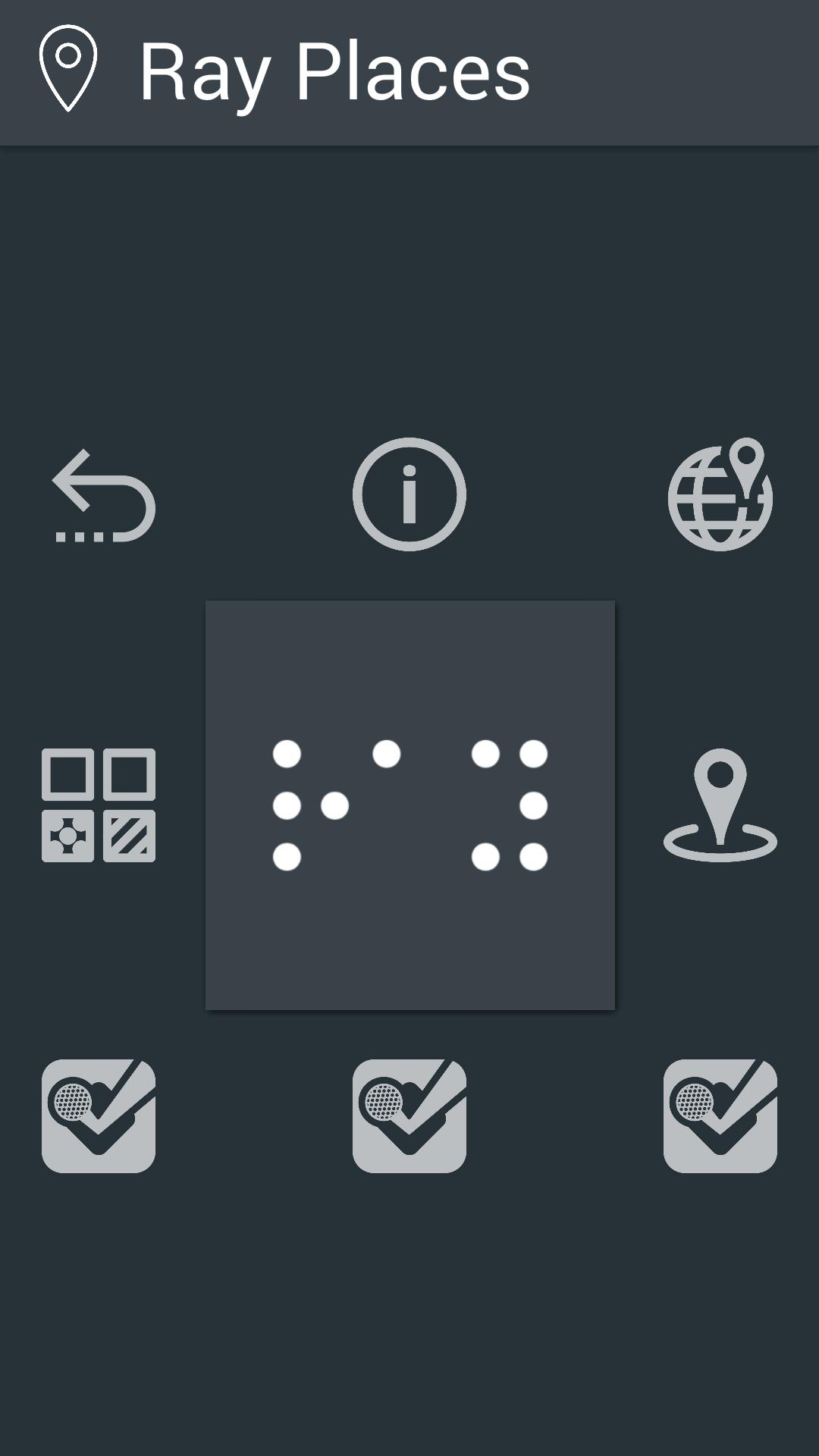The height and width of the screenshot is (1456, 819).
Task: Open the four-square categories grid icon
Action: [99, 805]
